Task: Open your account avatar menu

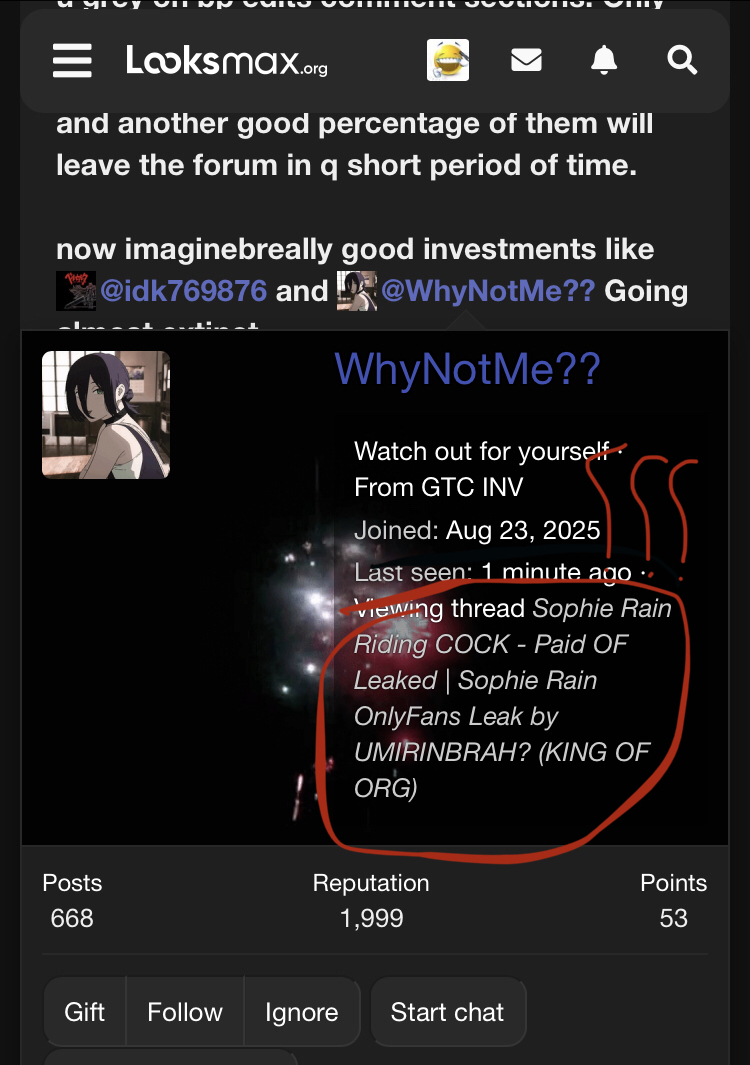Action: pos(447,61)
